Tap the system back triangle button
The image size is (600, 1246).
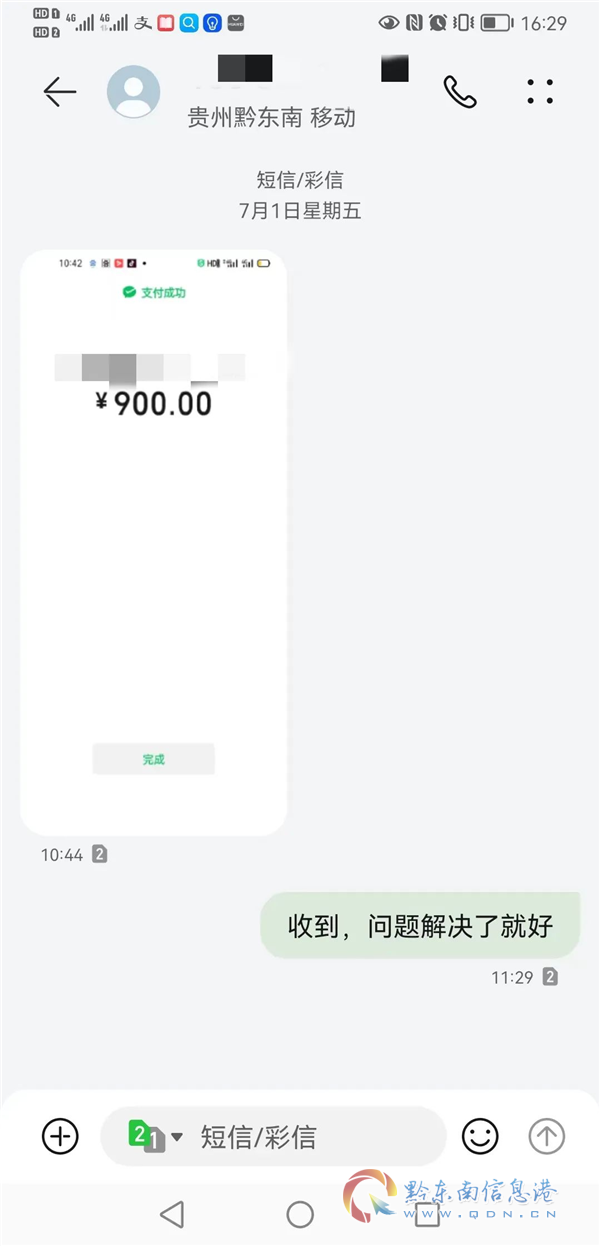click(x=172, y=1214)
